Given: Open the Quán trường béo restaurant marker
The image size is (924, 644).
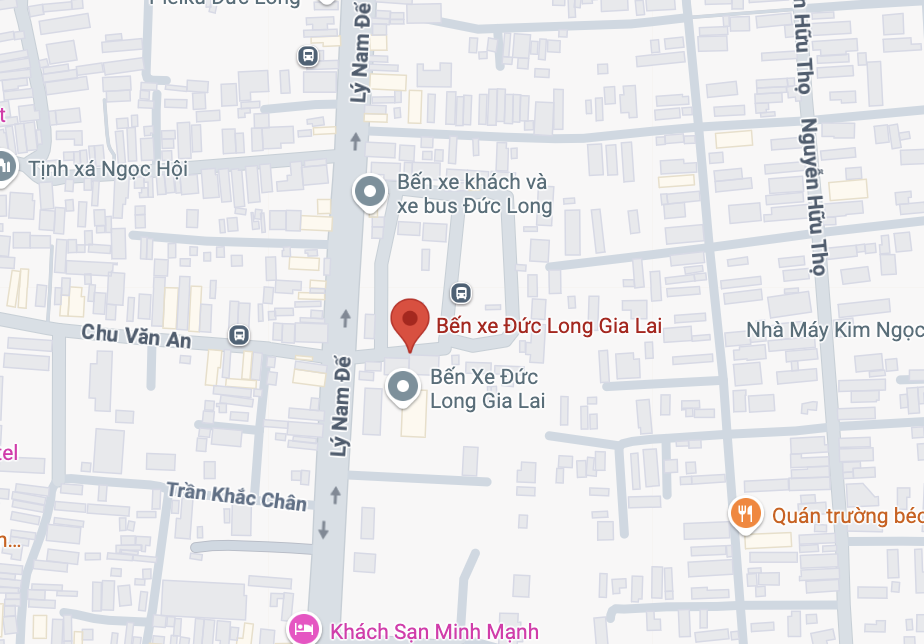Looking at the screenshot, I should pos(744,514).
